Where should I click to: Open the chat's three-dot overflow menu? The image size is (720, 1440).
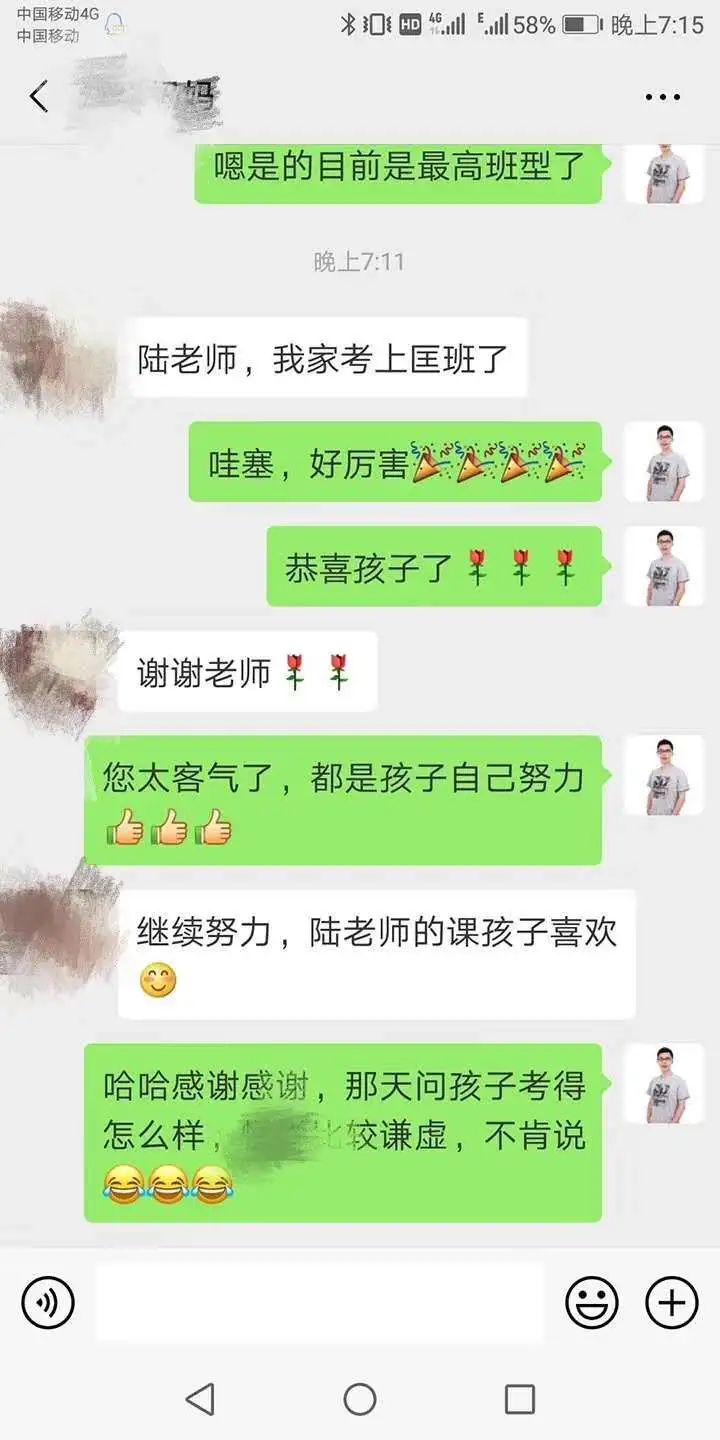(x=662, y=97)
